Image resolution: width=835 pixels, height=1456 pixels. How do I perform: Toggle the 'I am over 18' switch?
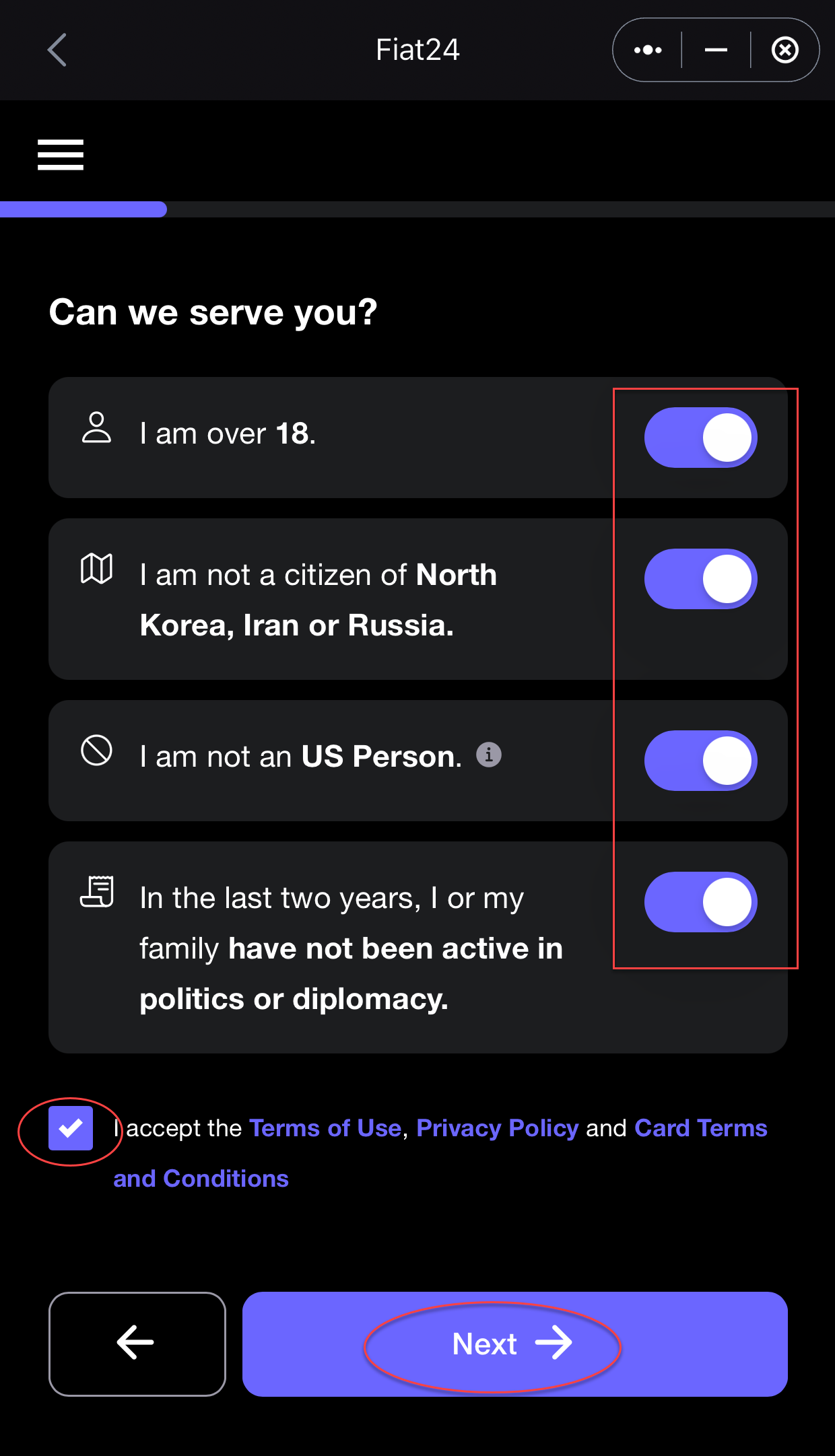click(700, 438)
